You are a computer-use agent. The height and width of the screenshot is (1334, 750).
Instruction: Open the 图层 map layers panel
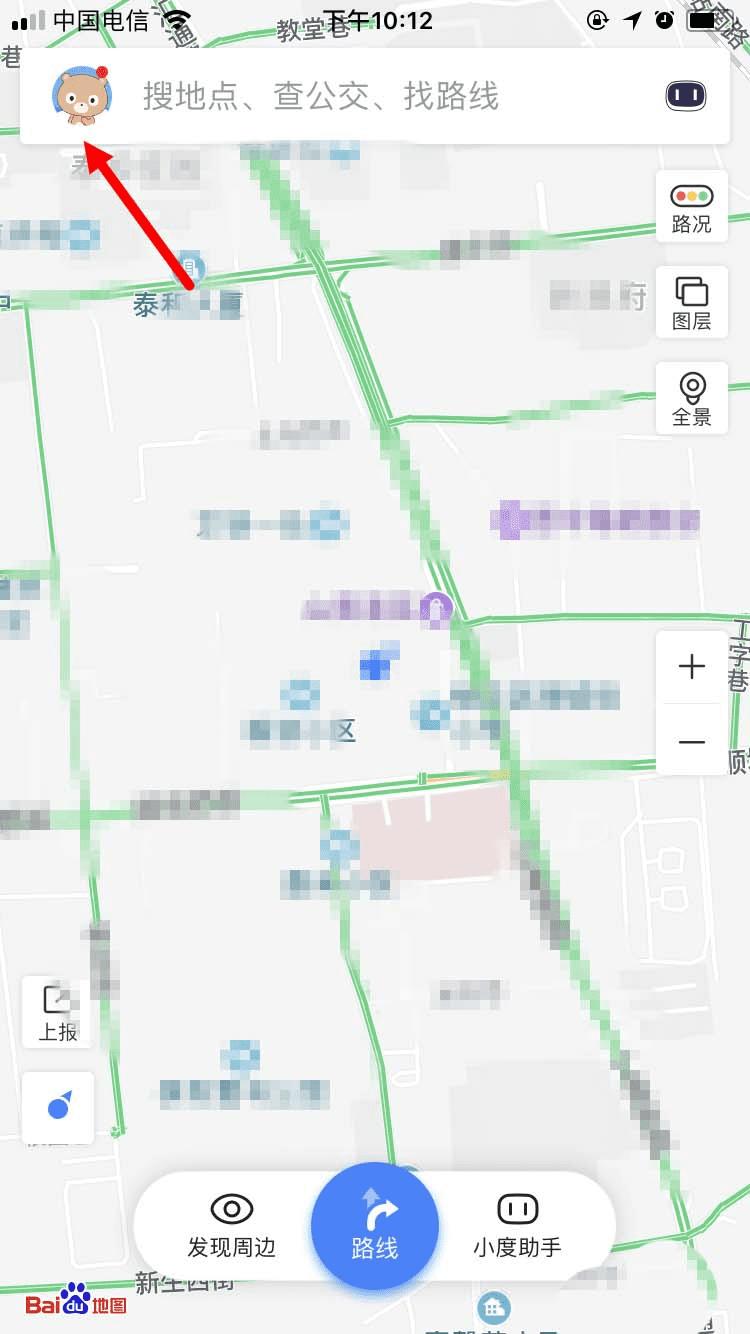pyautogui.click(x=691, y=304)
